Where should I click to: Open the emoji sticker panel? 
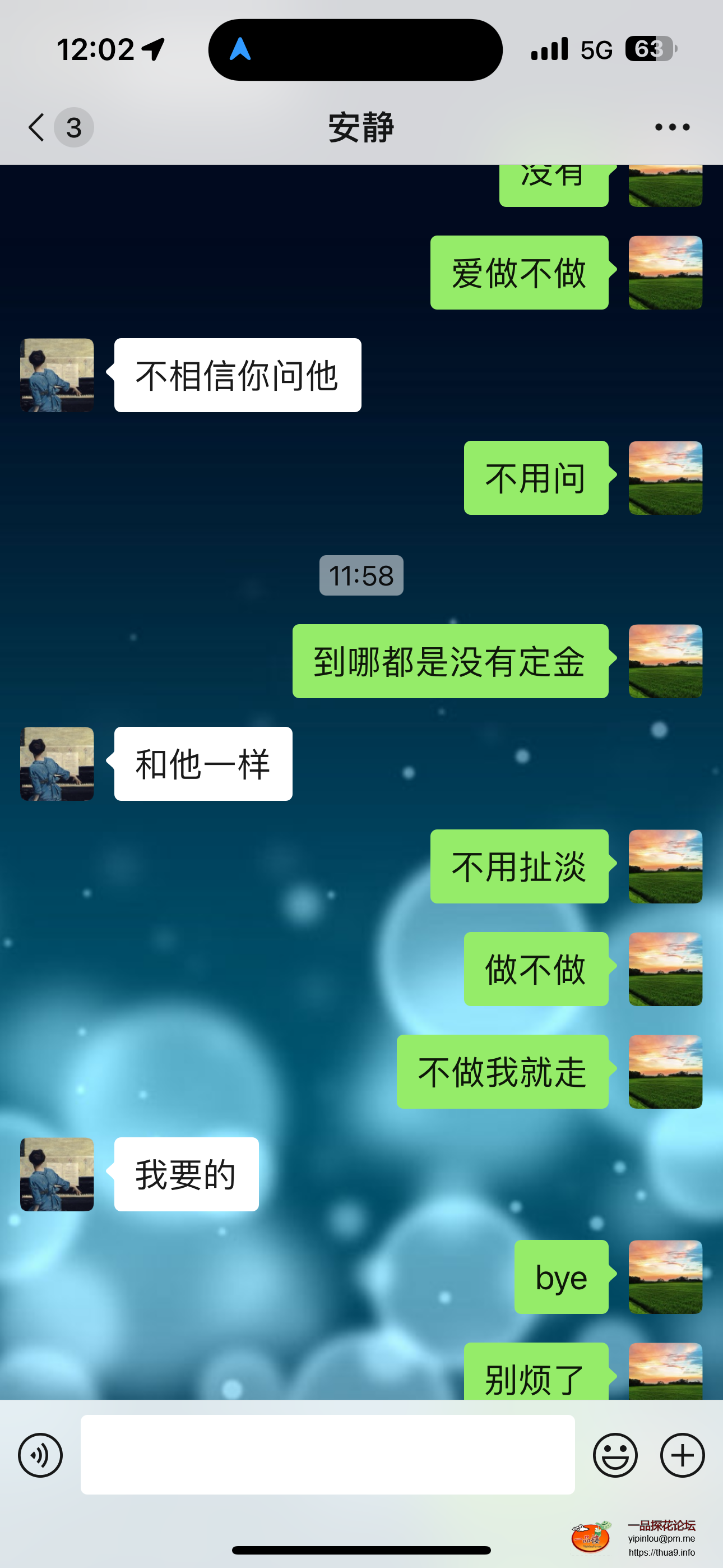pos(615,1455)
